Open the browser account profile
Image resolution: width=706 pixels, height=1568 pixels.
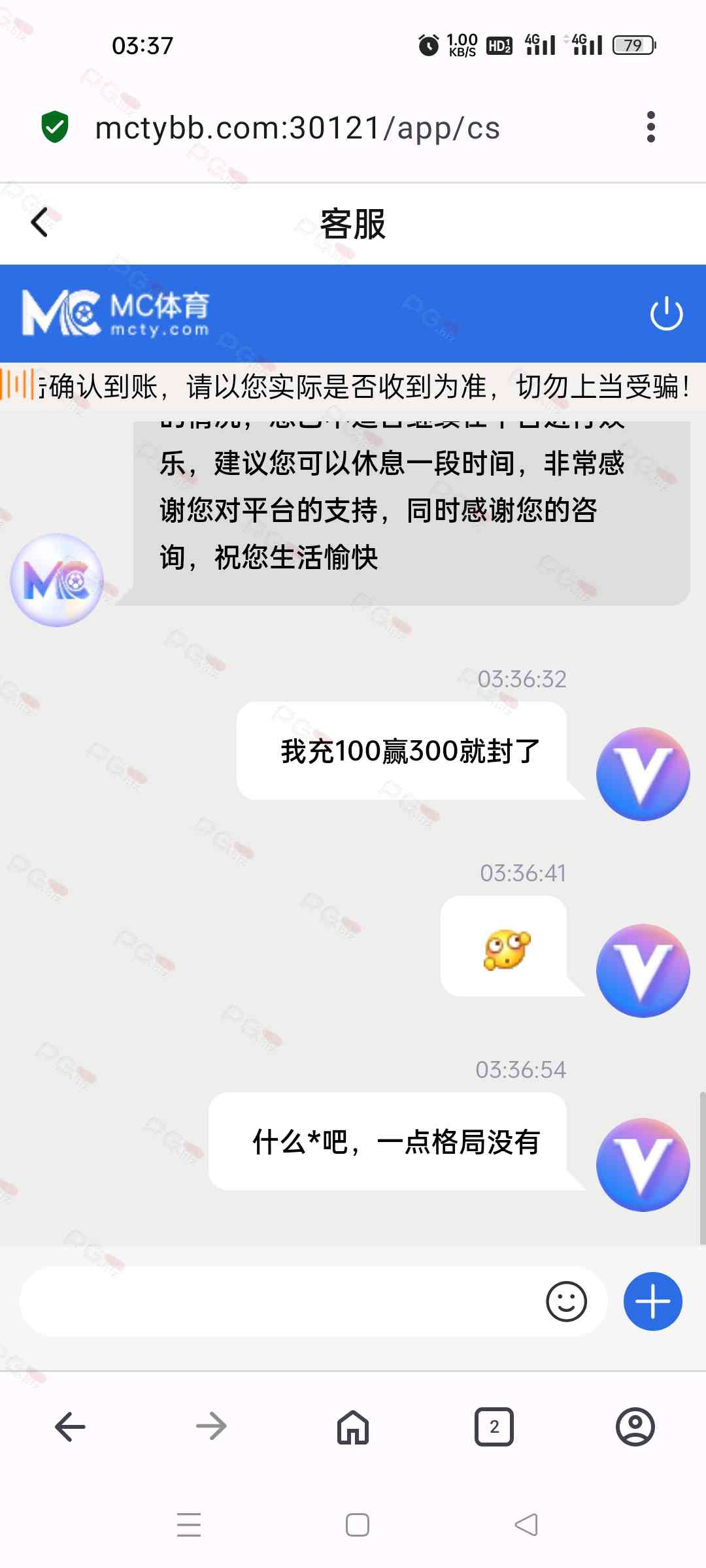635,1427
